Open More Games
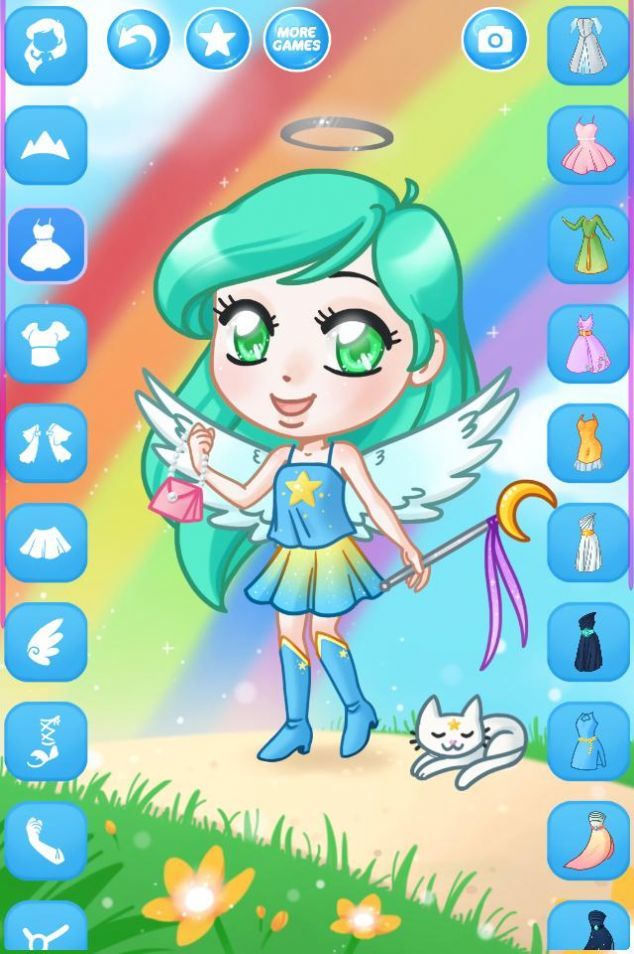Screen dimensions: 634x954 296,40
